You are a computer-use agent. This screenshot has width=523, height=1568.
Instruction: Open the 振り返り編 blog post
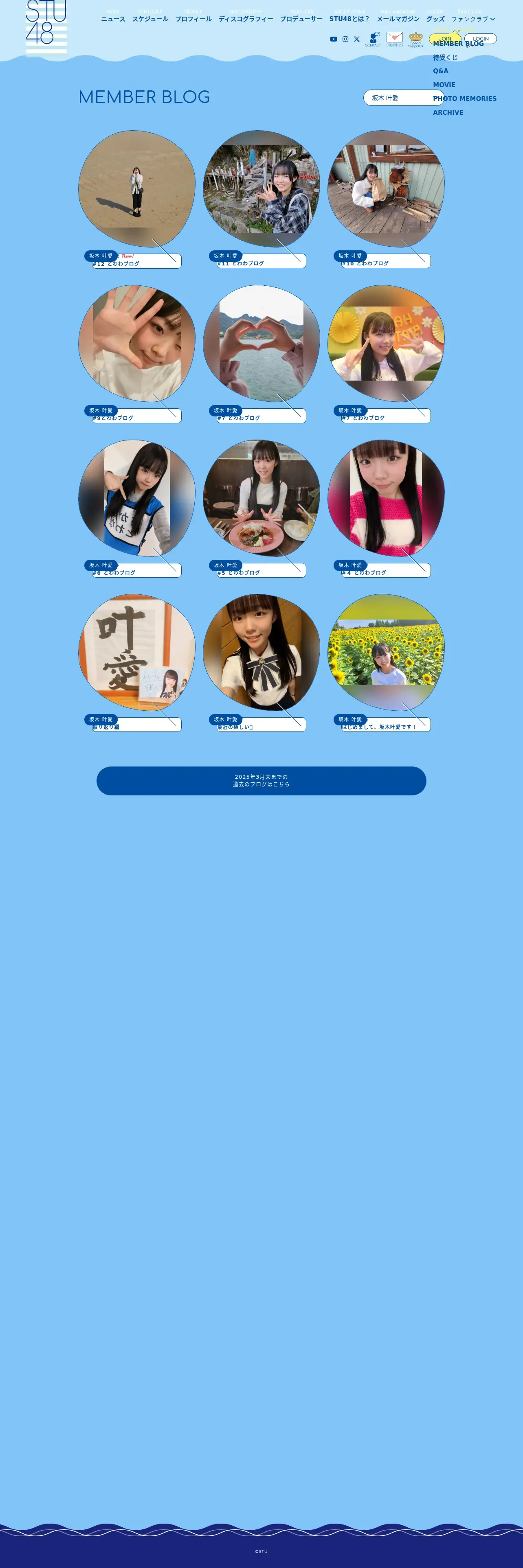point(137,663)
